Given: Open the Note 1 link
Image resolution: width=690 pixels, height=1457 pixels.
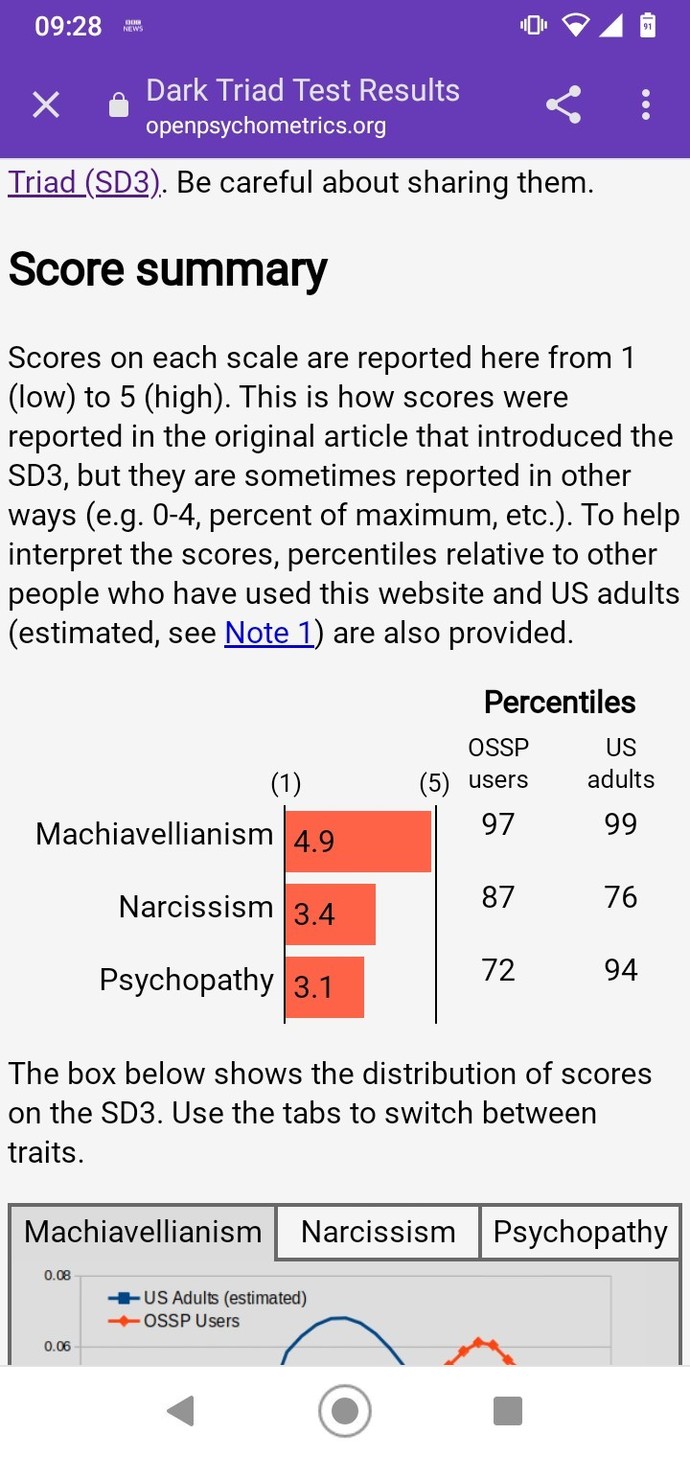Looking at the screenshot, I should point(269,633).
